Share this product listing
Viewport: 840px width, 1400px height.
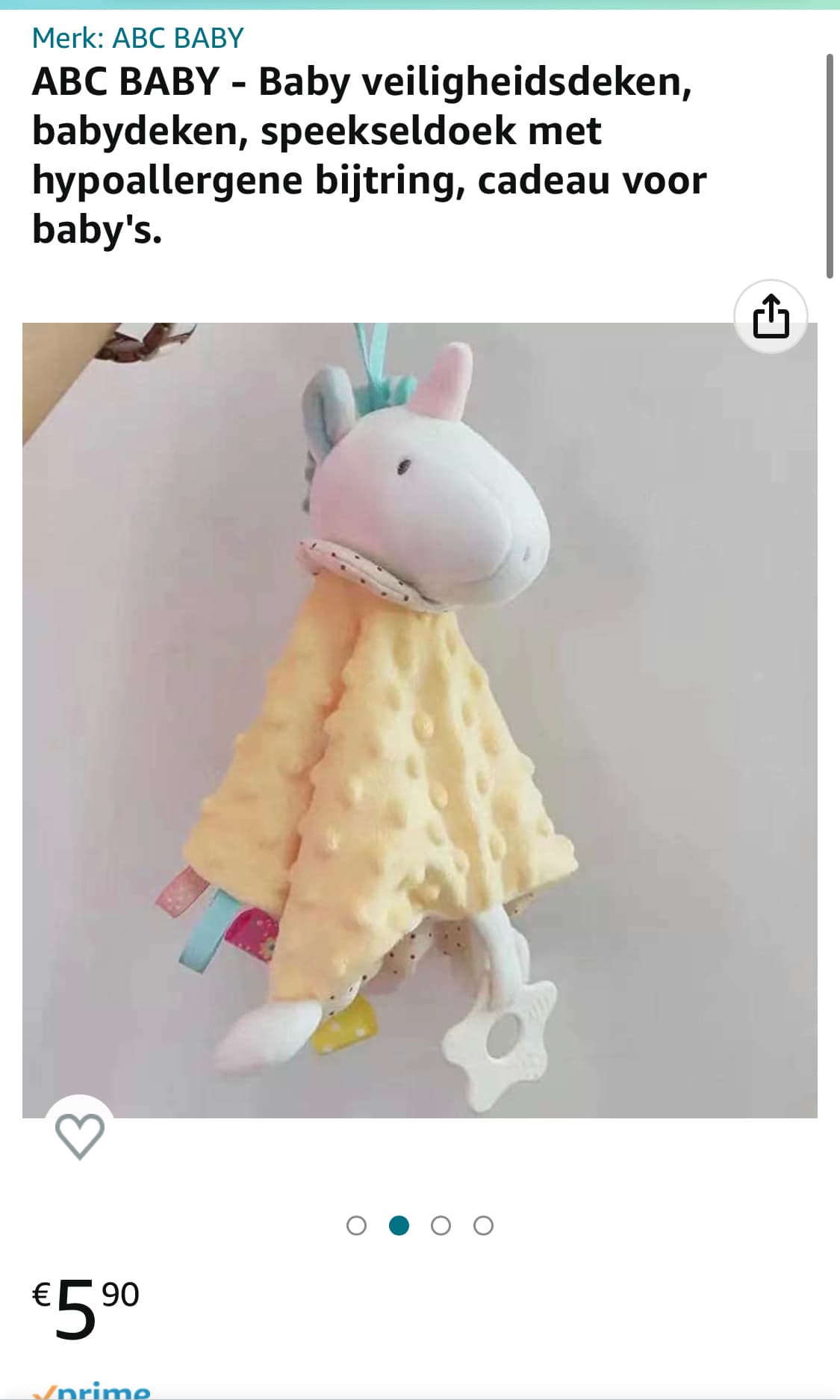[771, 316]
